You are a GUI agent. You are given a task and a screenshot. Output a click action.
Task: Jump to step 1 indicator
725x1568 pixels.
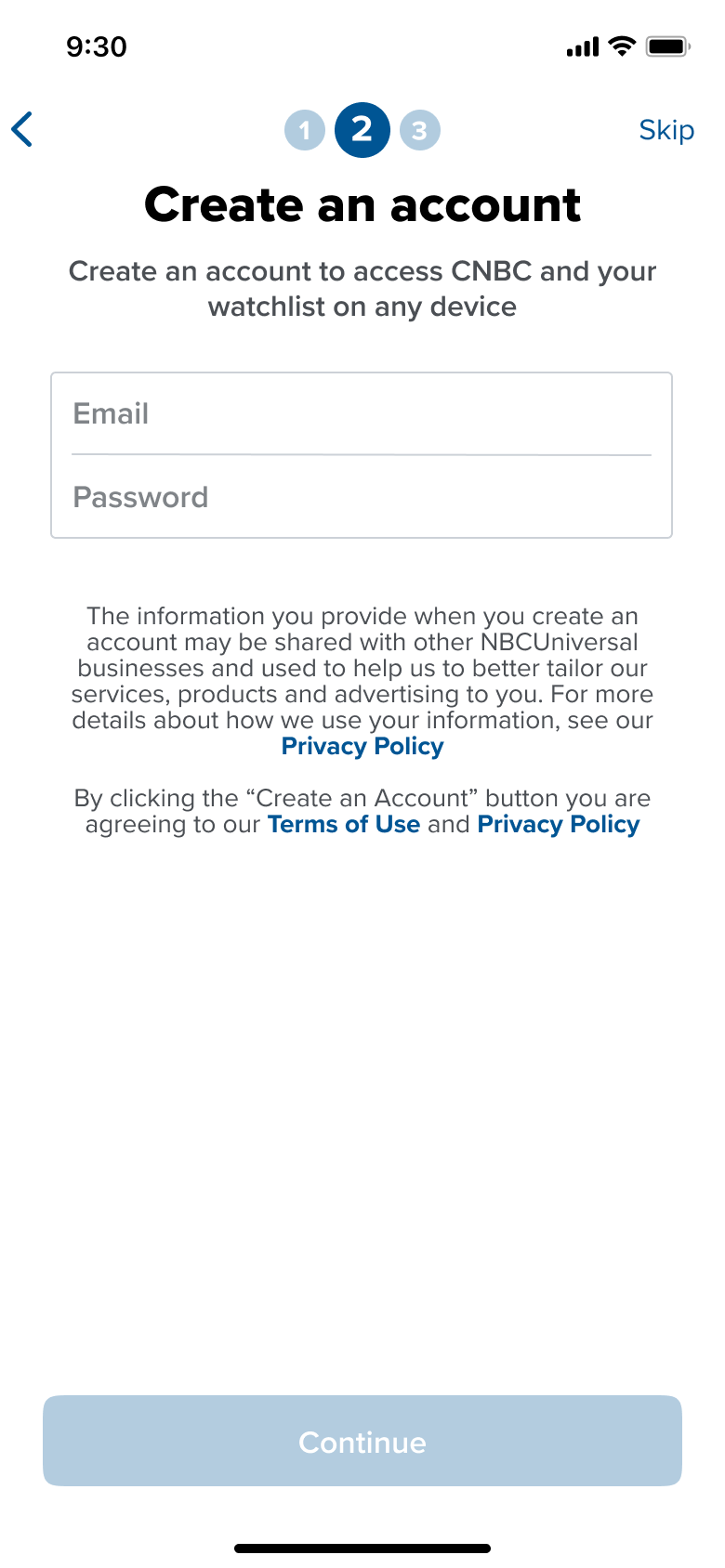point(305,130)
